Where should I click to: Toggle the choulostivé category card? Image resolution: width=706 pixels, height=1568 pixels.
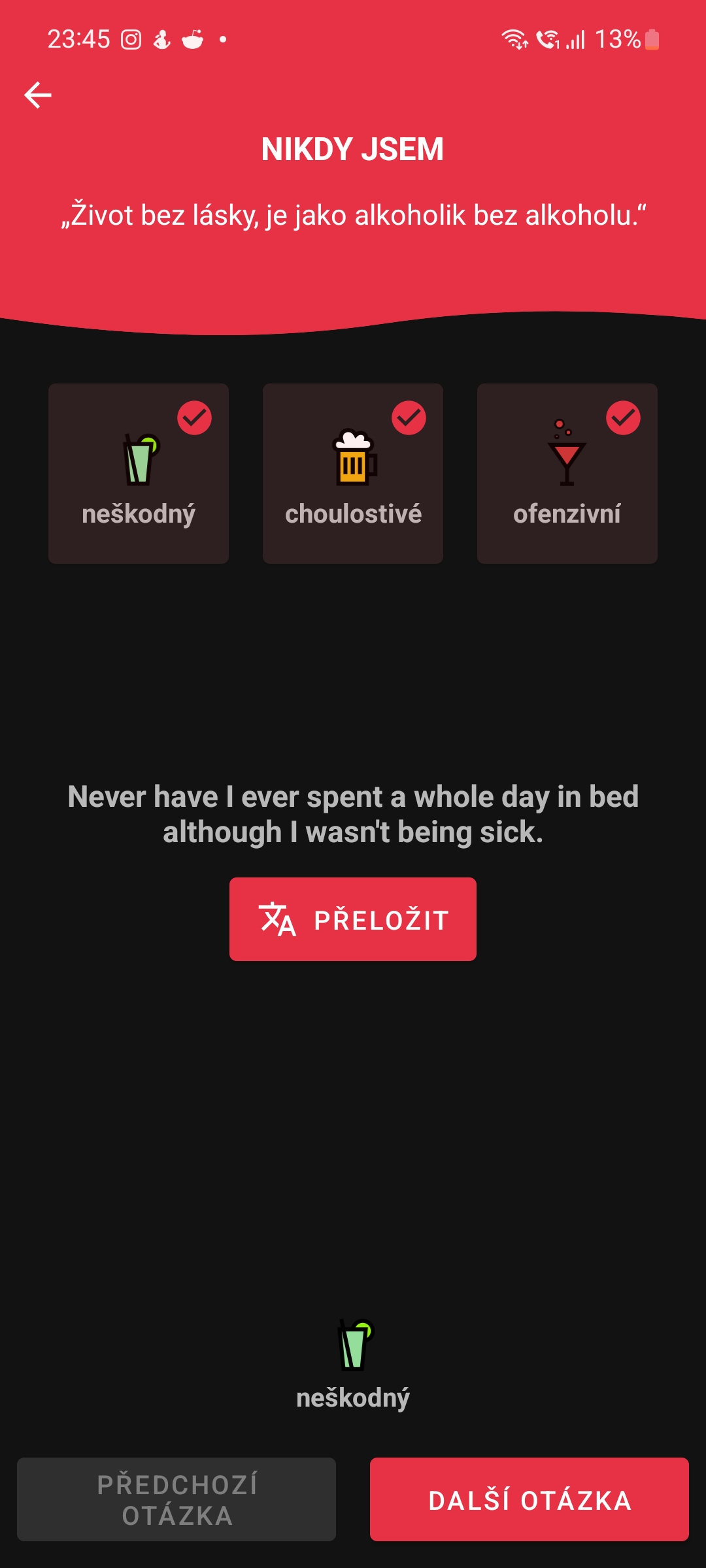click(x=353, y=474)
